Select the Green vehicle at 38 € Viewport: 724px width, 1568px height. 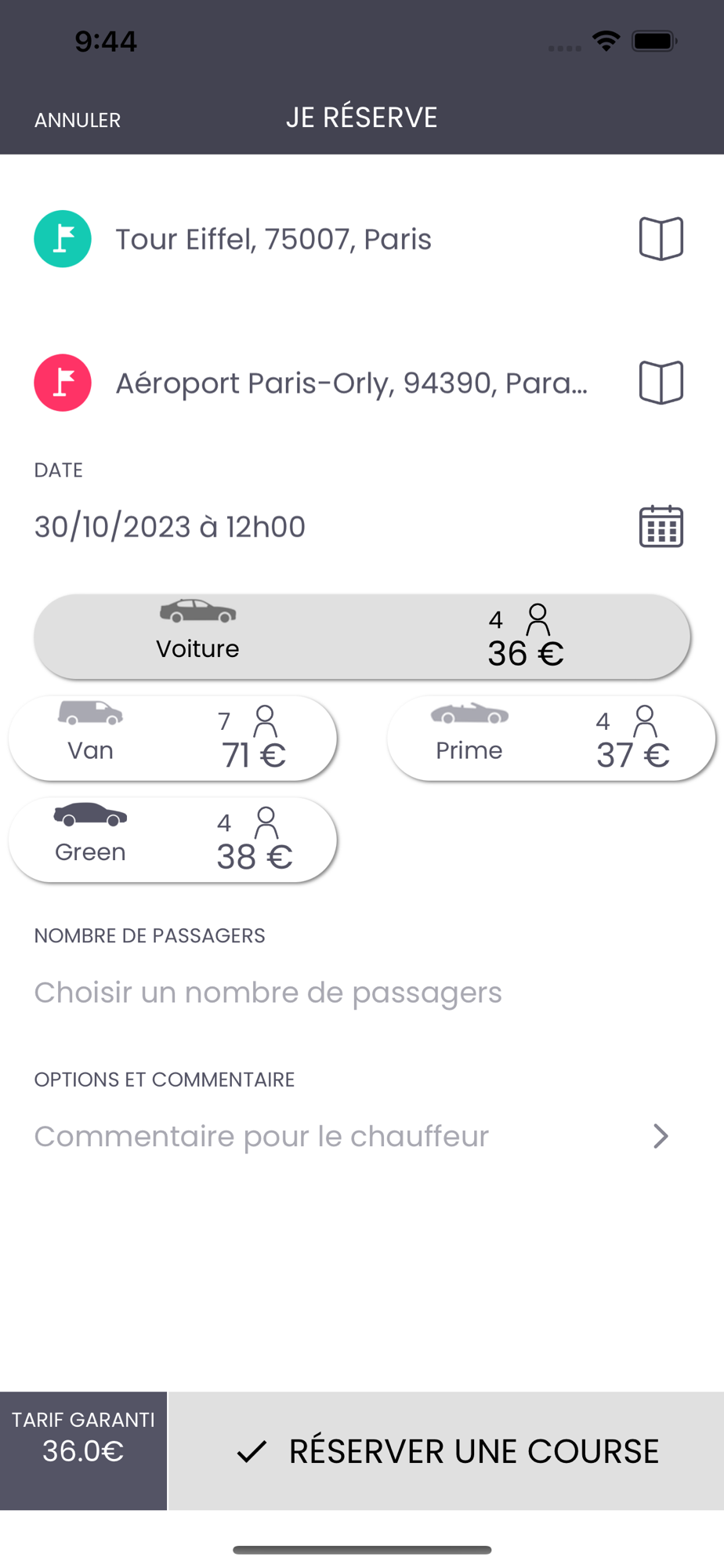point(173,840)
